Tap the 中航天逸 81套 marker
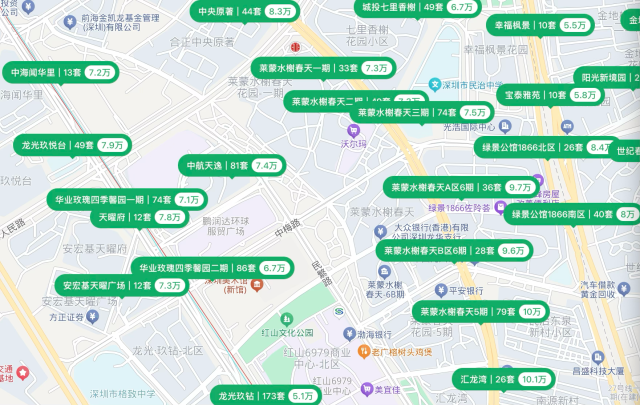 (232, 165)
